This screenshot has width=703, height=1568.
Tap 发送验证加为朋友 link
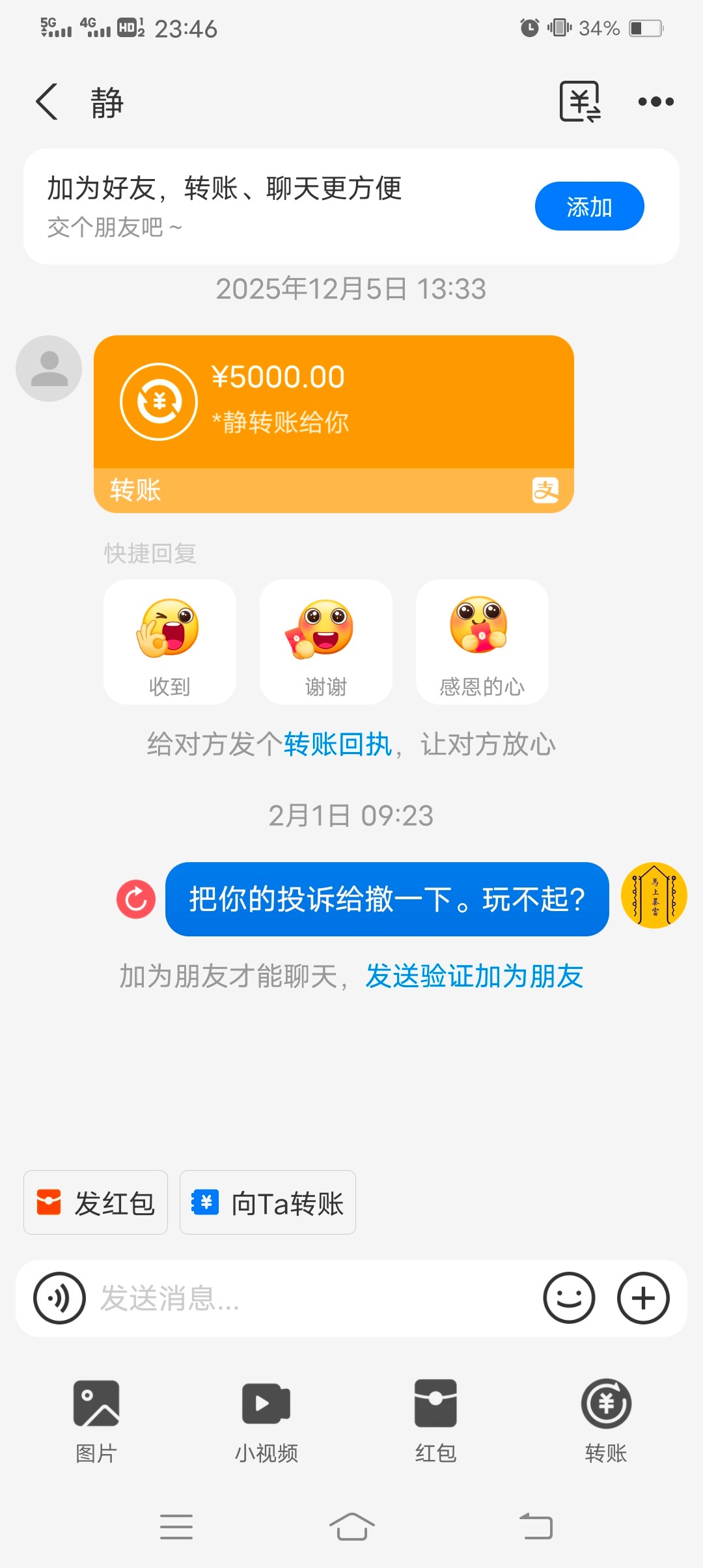coord(474,976)
